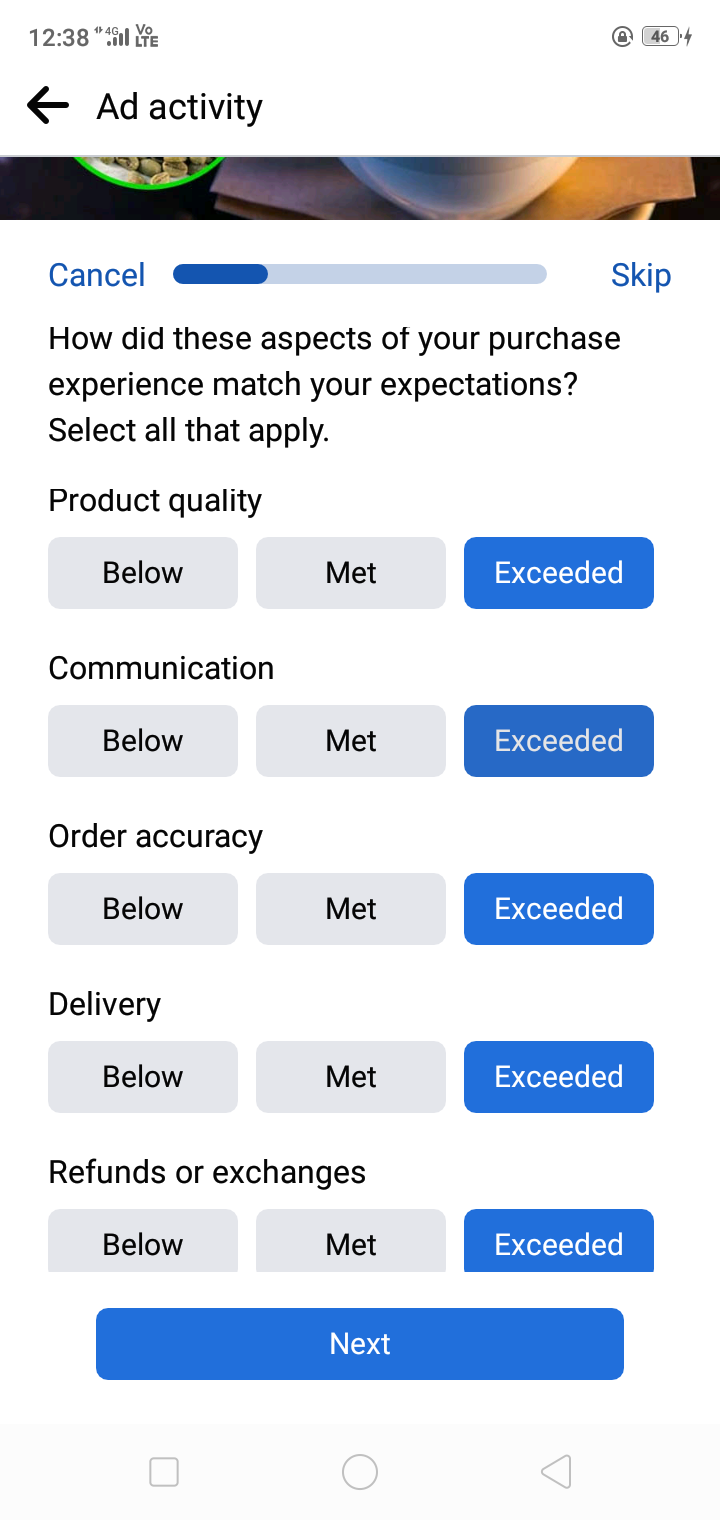Image resolution: width=720 pixels, height=1520 pixels.
Task: Select Exceeded for Product quality
Action: pyautogui.click(x=559, y=573)
